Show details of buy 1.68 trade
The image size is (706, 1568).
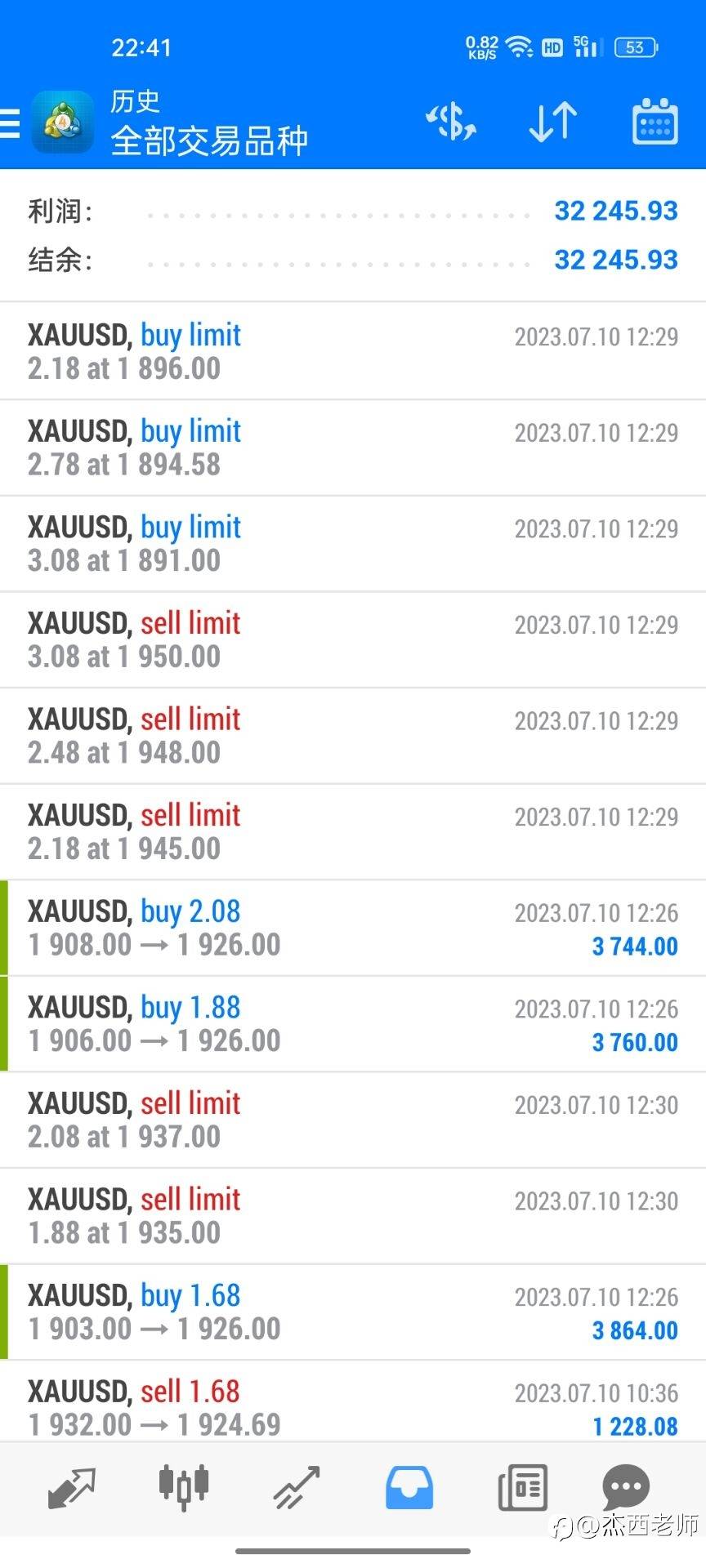pos(353,1312)
